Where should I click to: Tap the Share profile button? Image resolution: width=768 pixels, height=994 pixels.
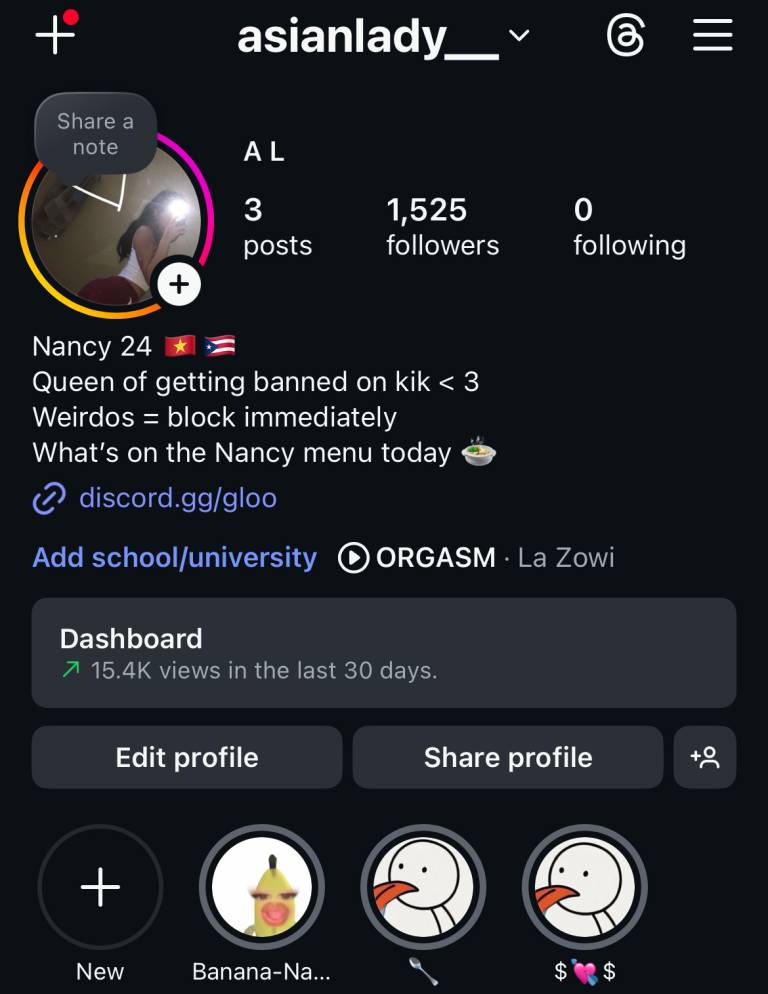(x=507, y=757)
